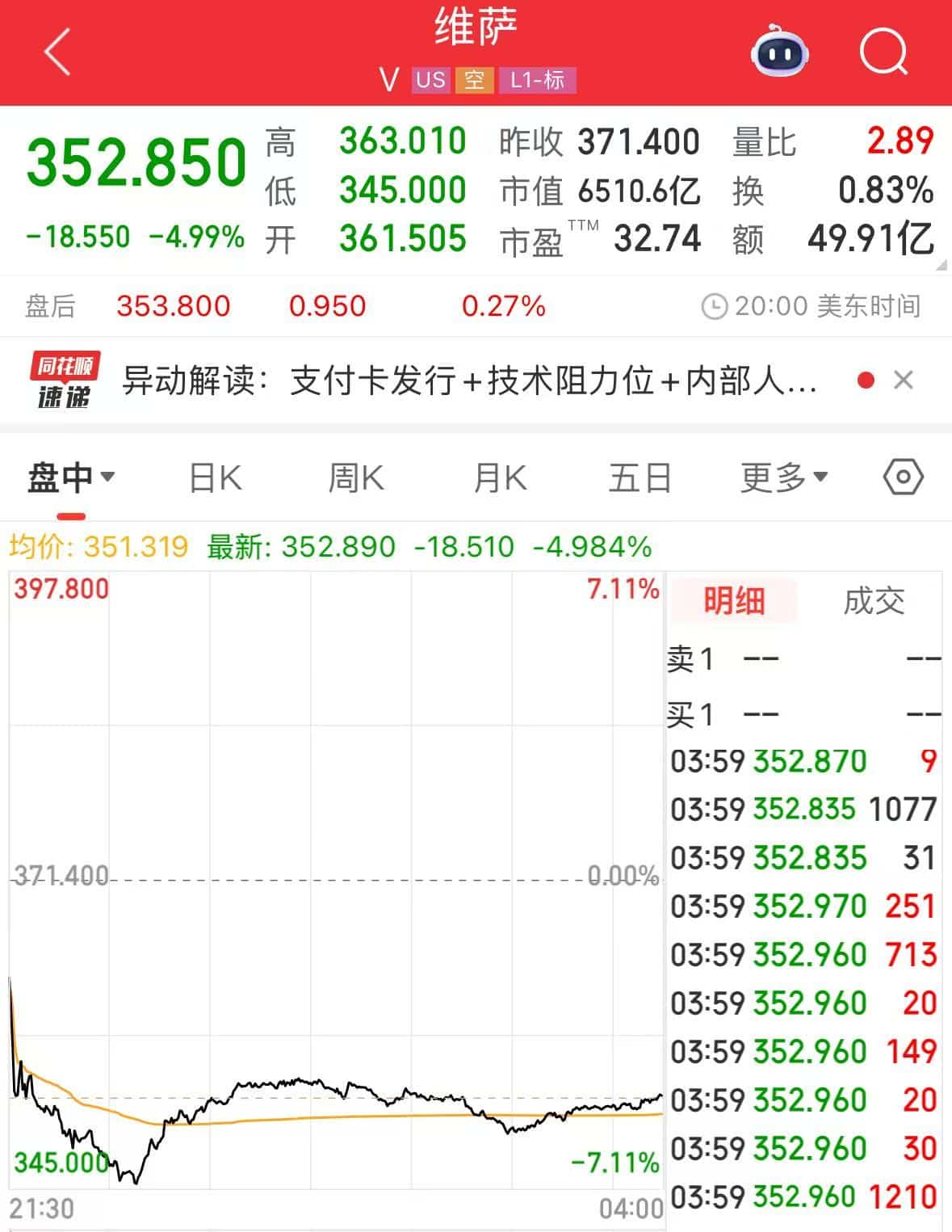Select the US market tag under 维萨
Image resolution: width=952 pixels, height=1232 pixels.
[x=431, y=80]
